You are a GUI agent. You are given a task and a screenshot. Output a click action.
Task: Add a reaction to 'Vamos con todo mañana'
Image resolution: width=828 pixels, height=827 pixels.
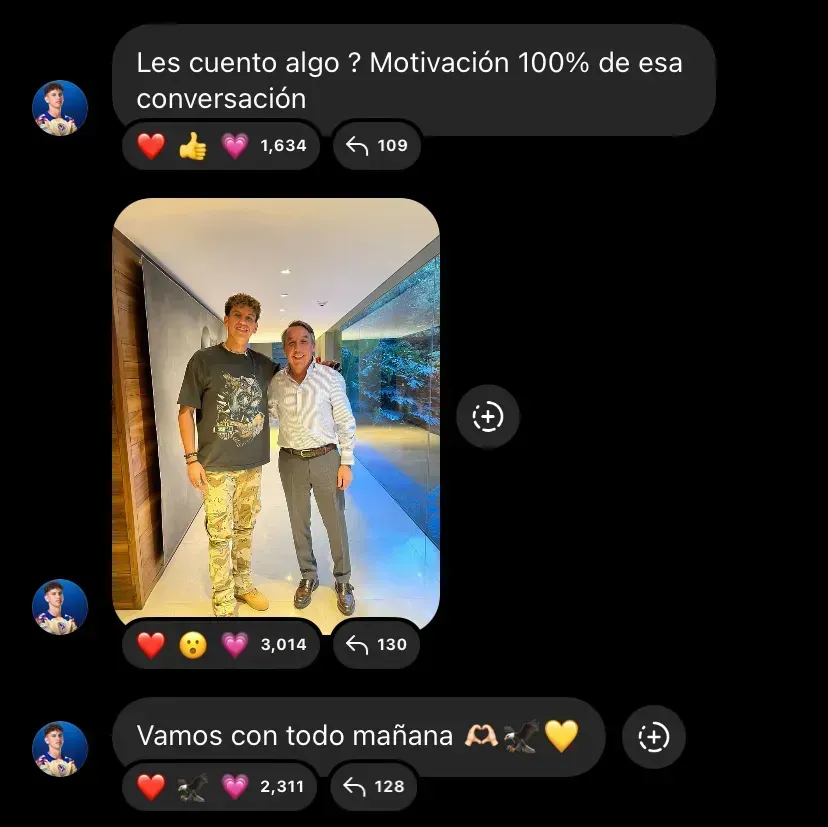click(x=653, y=737)
